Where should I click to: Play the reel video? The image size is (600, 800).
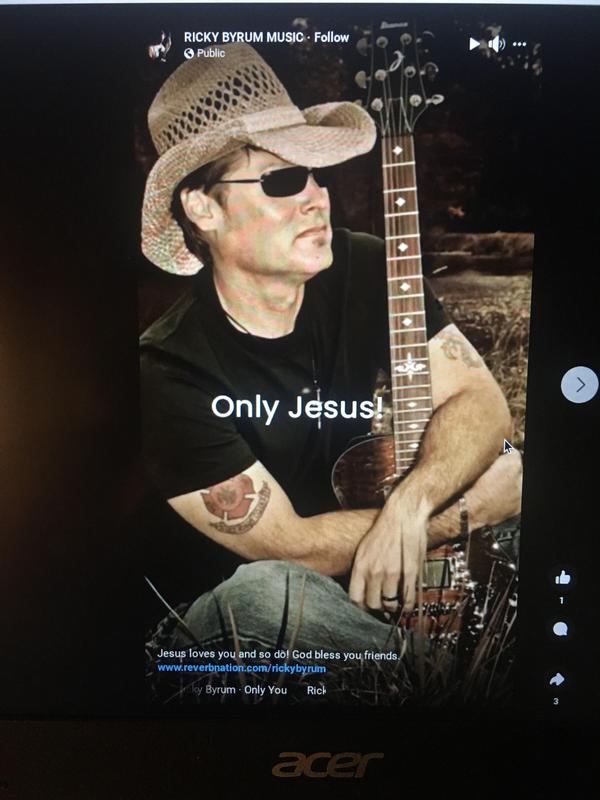(x=474, y=44)
